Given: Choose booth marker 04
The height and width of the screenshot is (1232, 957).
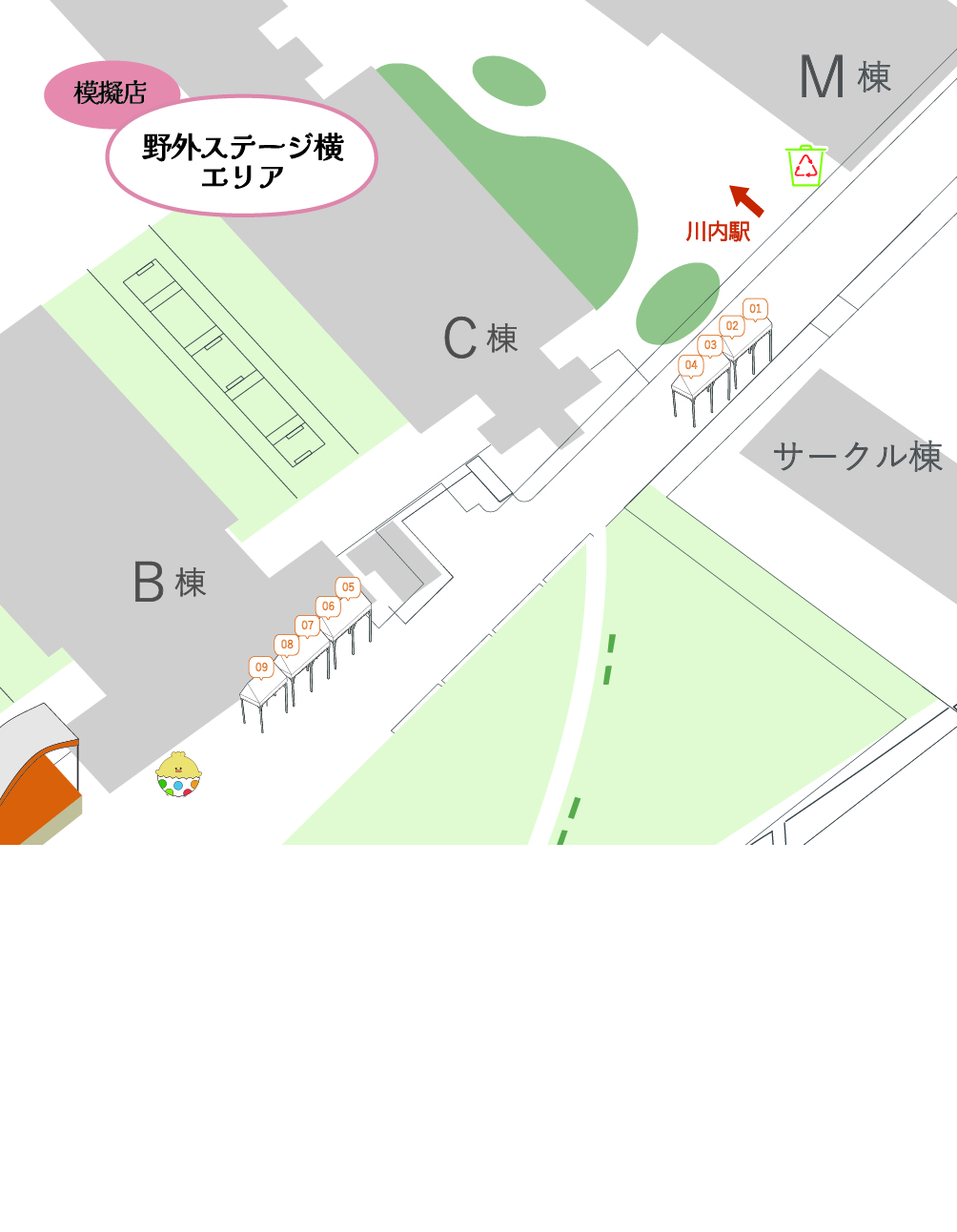Looking at the screenshot, I should (x=691, y=365).
